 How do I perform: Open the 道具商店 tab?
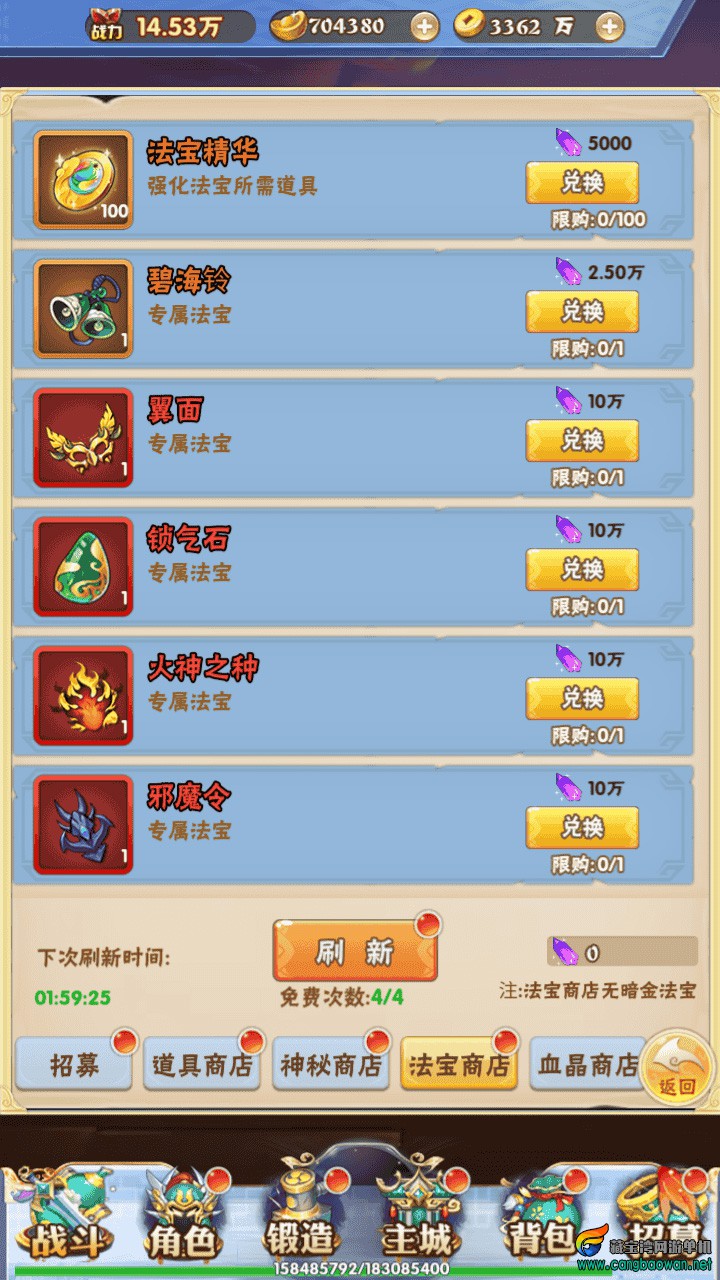click(202, 1065)
